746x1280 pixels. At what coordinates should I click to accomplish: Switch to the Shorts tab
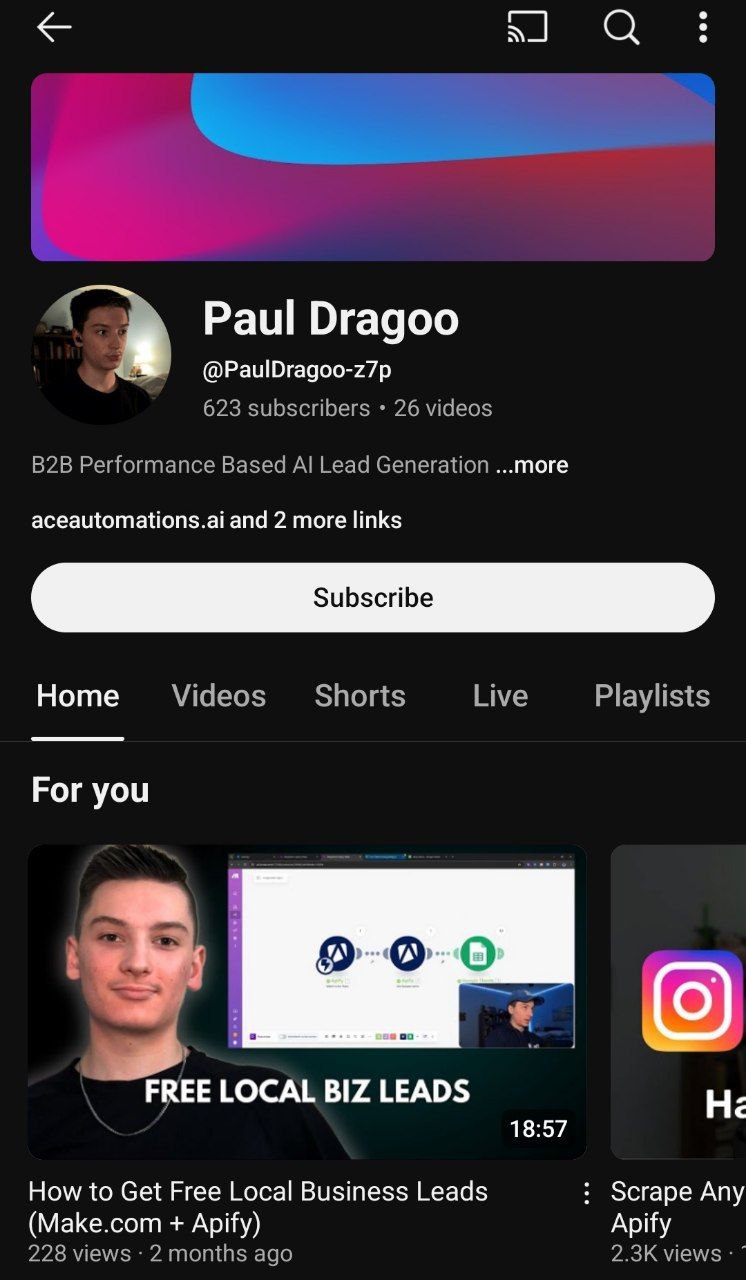(x=360, y=696)
